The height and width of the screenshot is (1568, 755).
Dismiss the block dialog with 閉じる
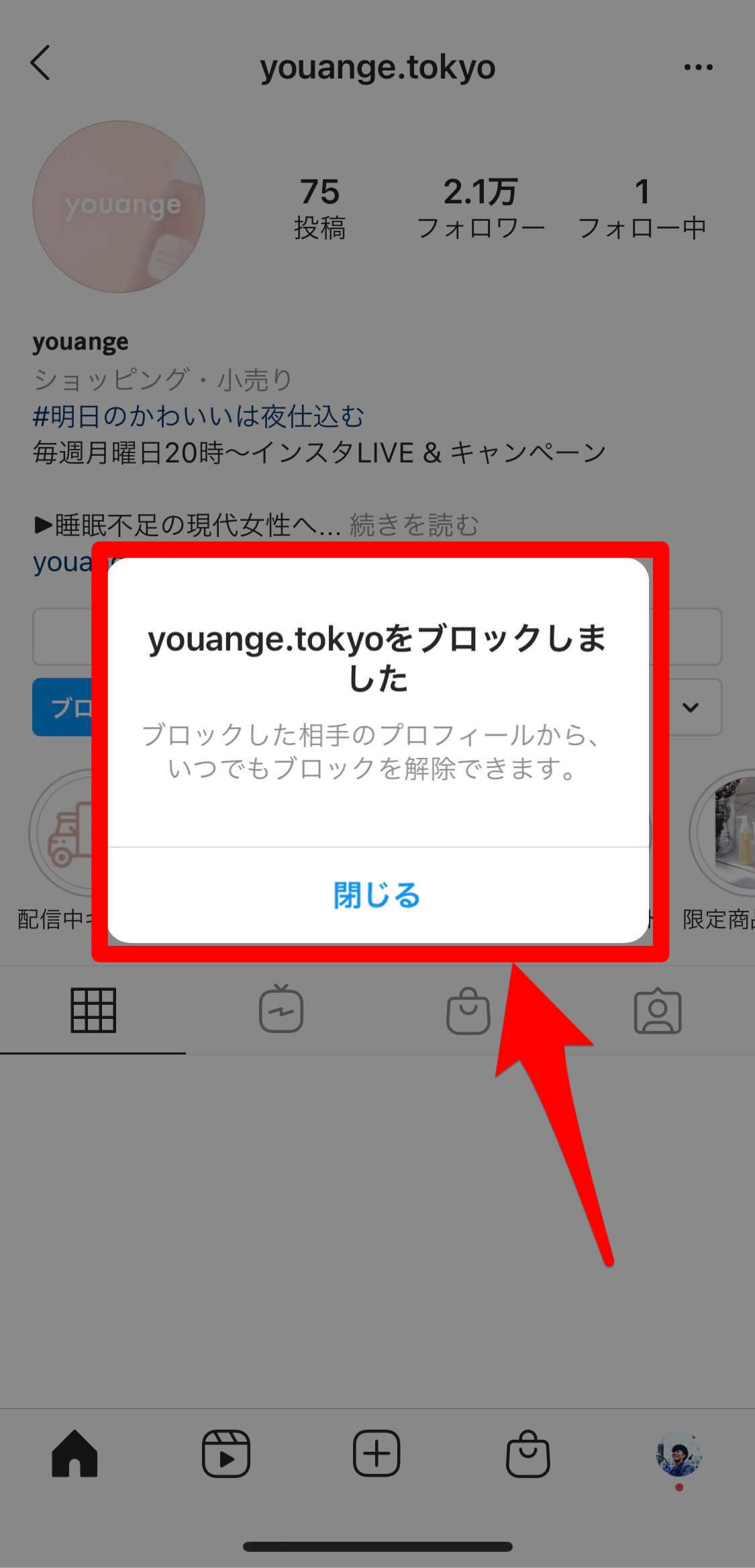pyautogui.click(x=377, y=895)
